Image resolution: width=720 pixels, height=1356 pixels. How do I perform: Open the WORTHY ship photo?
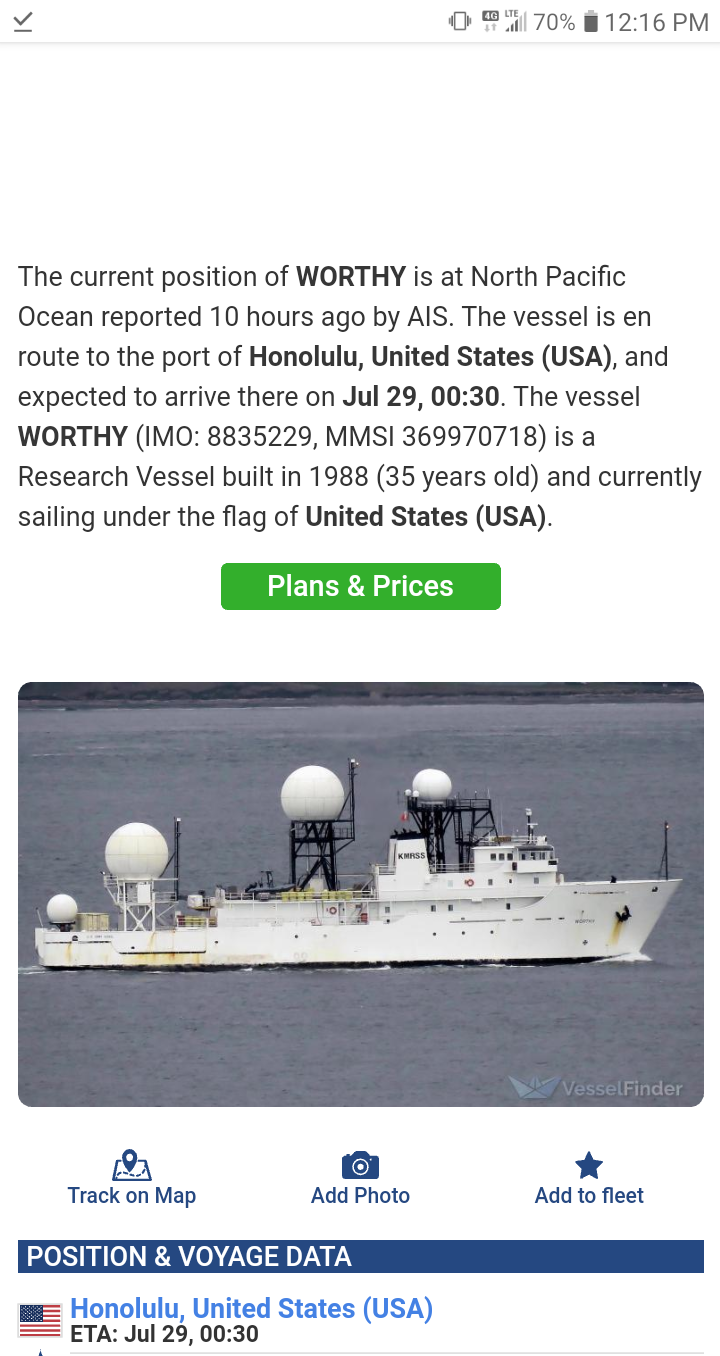[361, 894]
